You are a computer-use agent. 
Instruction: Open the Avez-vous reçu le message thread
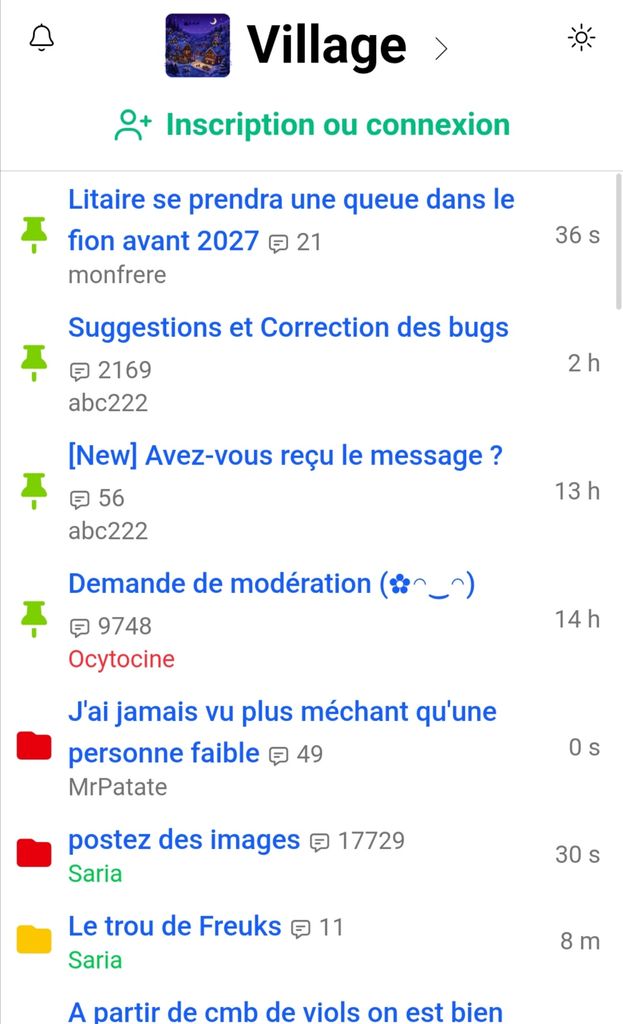click(x=285, y=456)
